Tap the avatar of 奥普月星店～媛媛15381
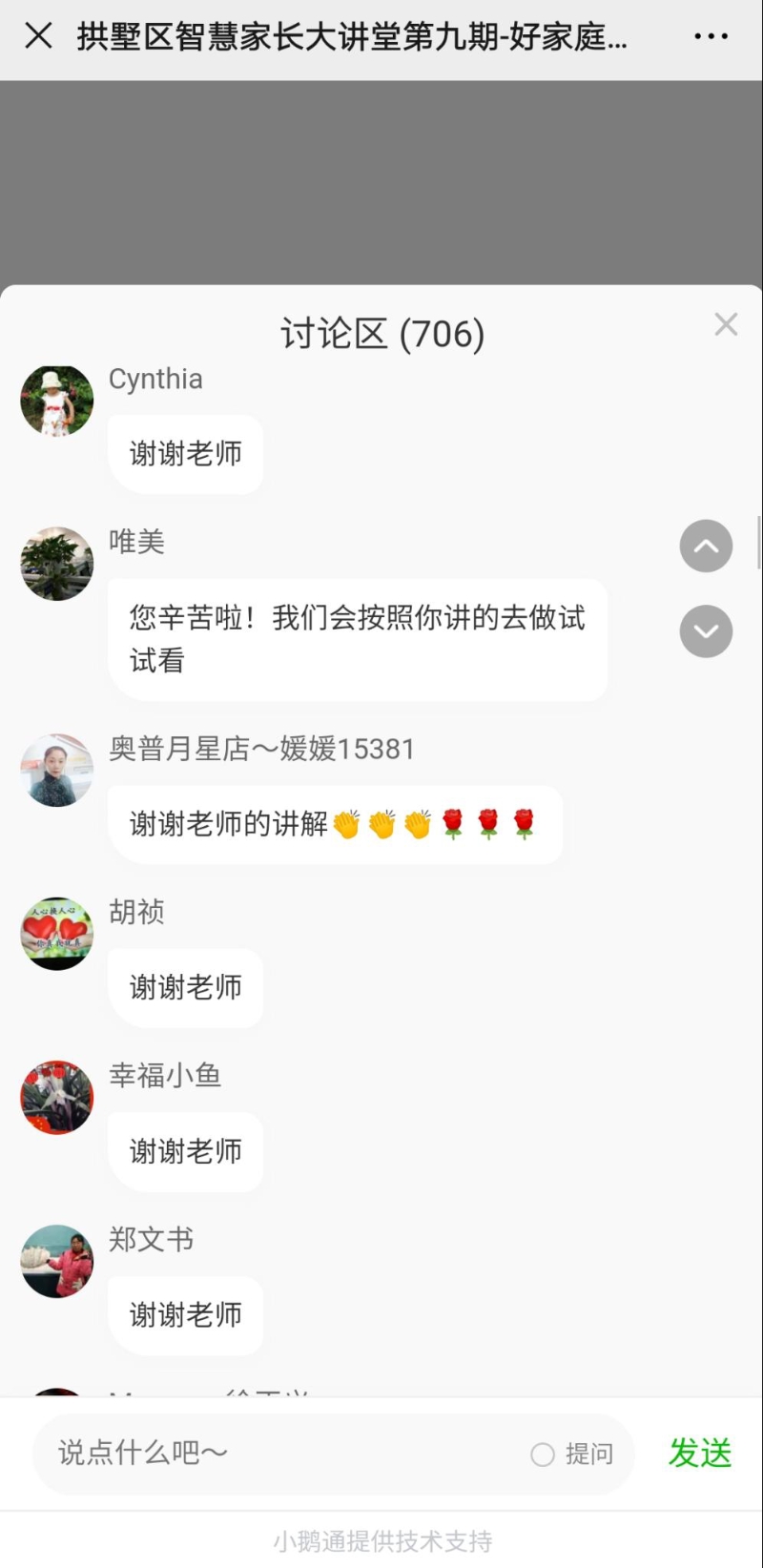The height and width of the screenshot is (1568, 763). [x=57, y=771]
